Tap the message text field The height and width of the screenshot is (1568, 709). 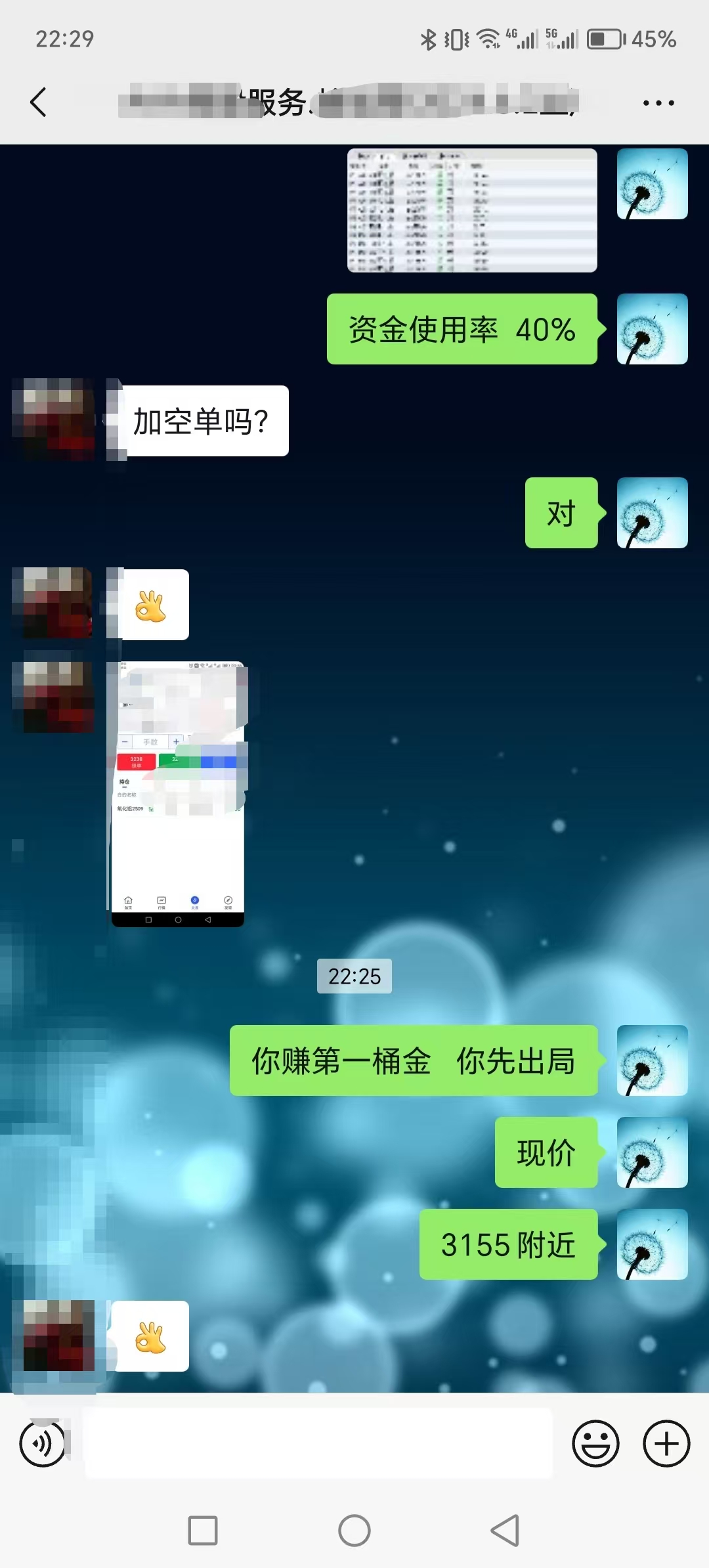click(x=318, y=1444)
